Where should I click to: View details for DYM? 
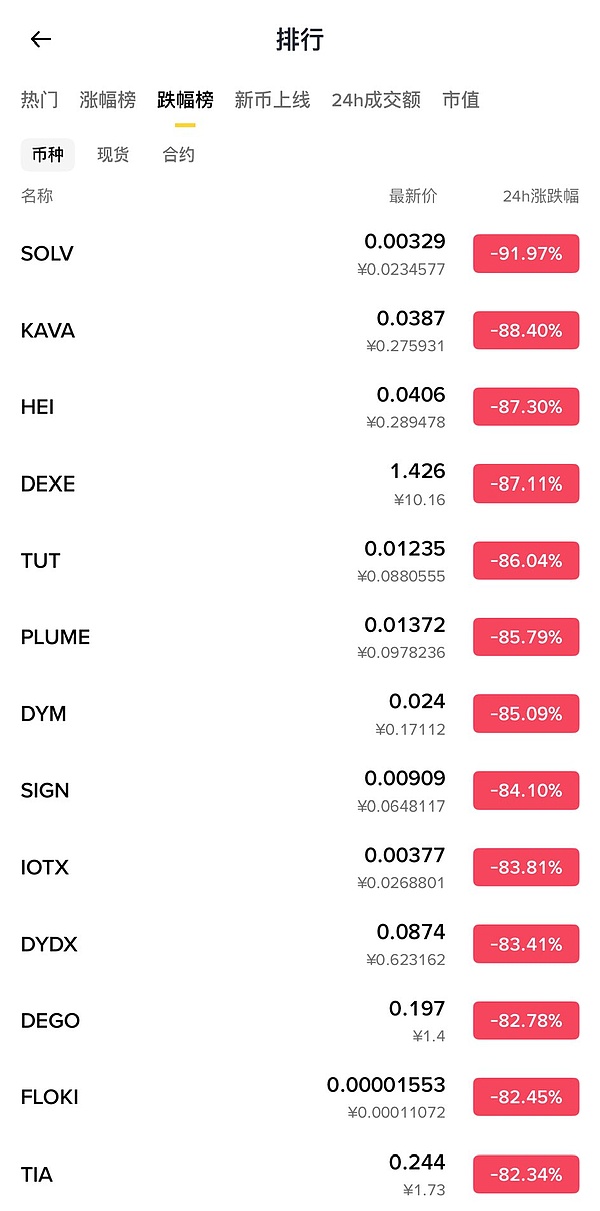click(x=43, y=714)
